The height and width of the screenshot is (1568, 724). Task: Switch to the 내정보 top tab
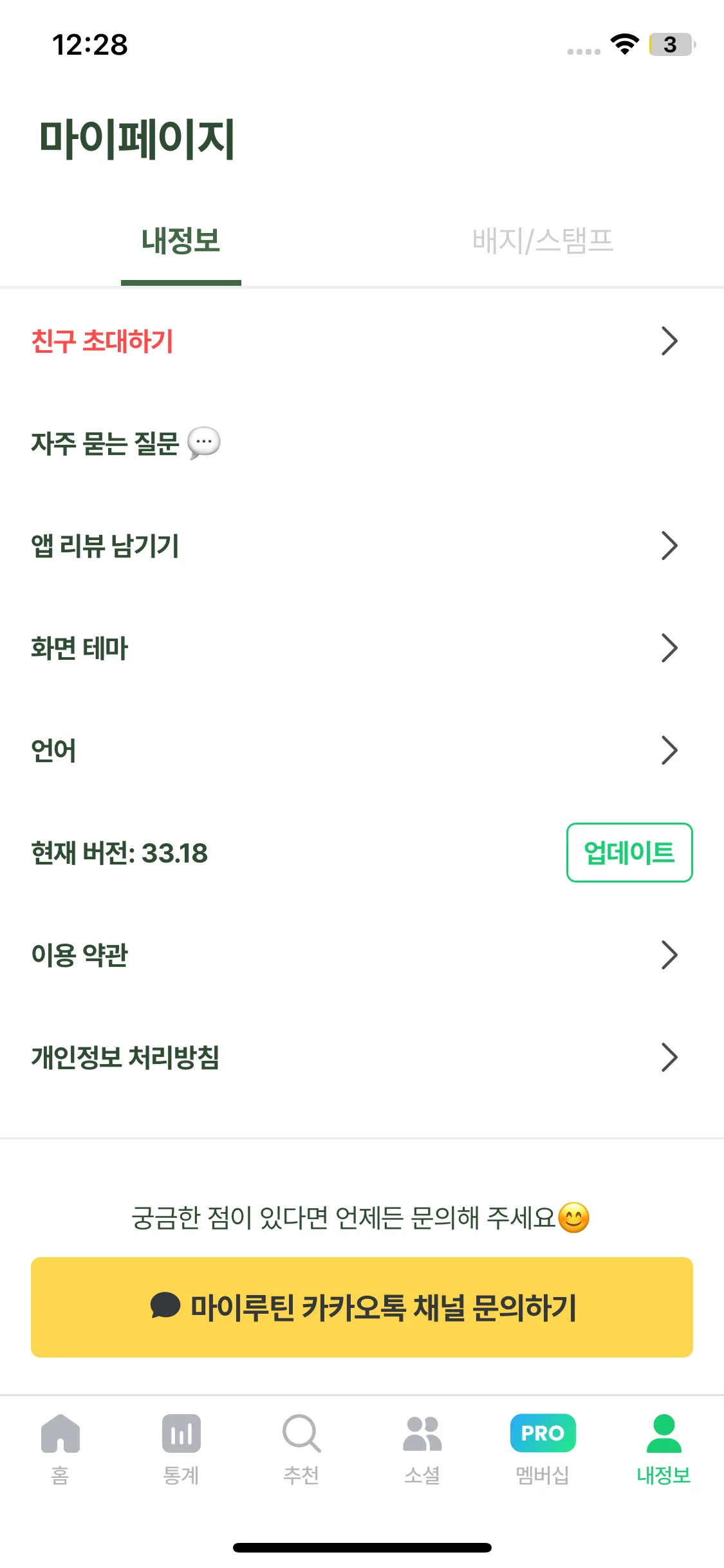tap(181, 242)
